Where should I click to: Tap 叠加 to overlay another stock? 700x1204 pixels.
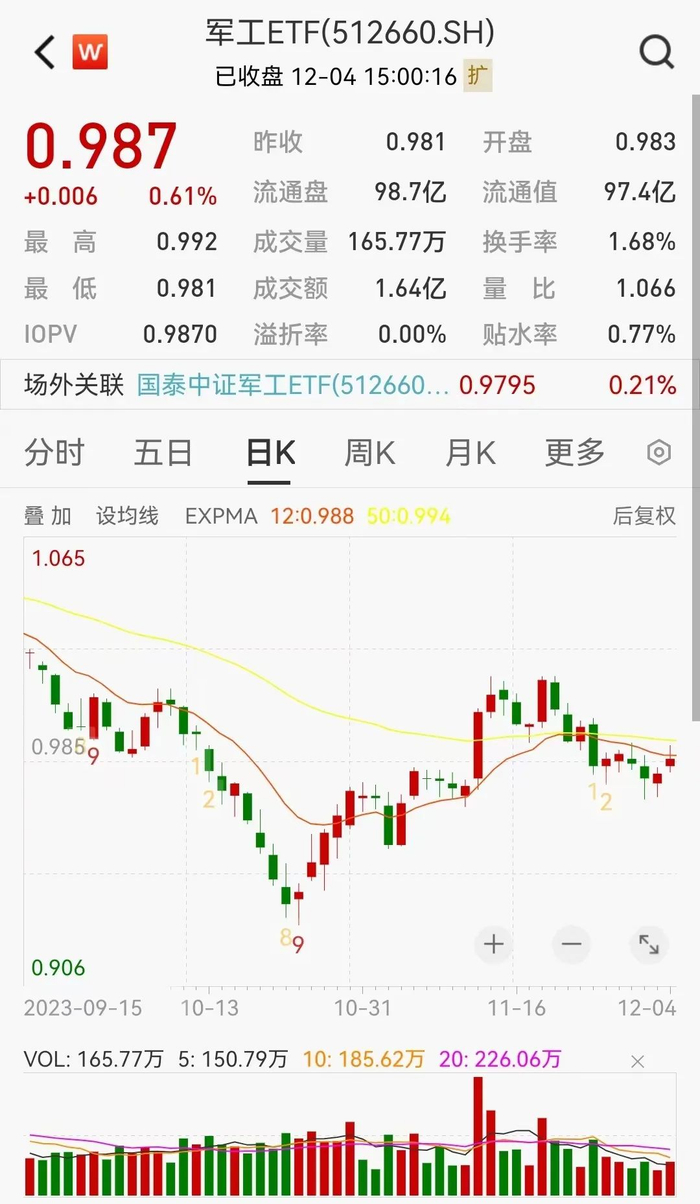(x=48, y=516)
